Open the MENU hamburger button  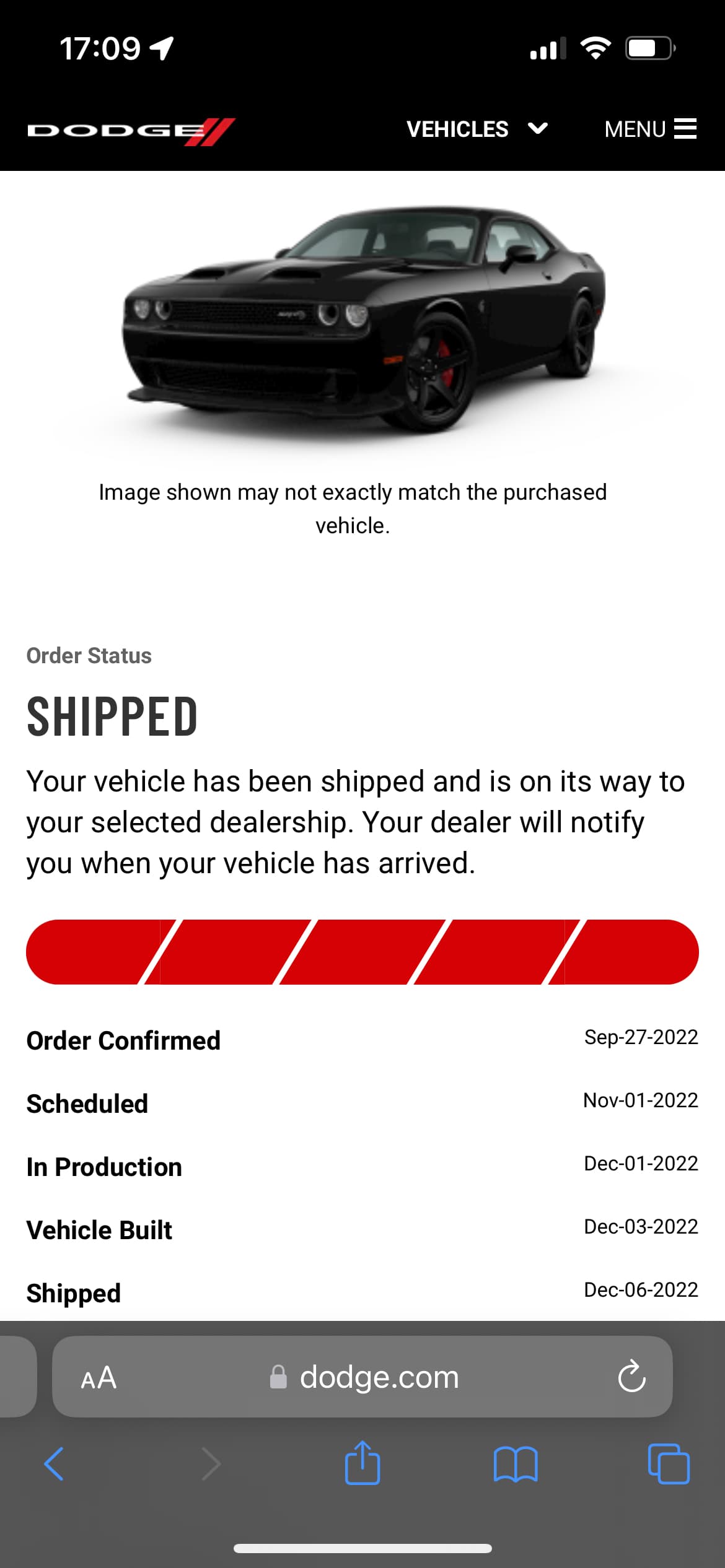651,129
